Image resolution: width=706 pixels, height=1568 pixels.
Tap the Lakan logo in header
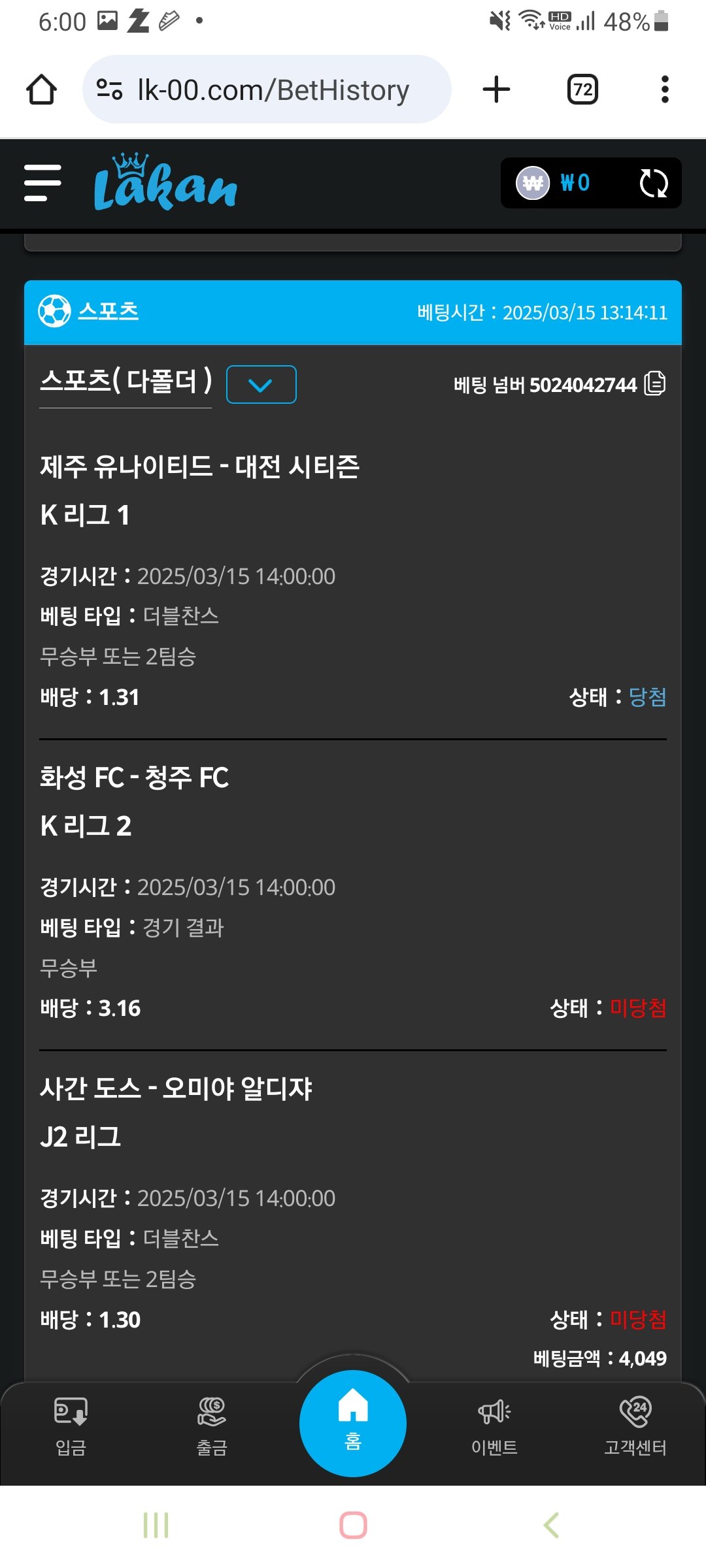coord(165,184)
